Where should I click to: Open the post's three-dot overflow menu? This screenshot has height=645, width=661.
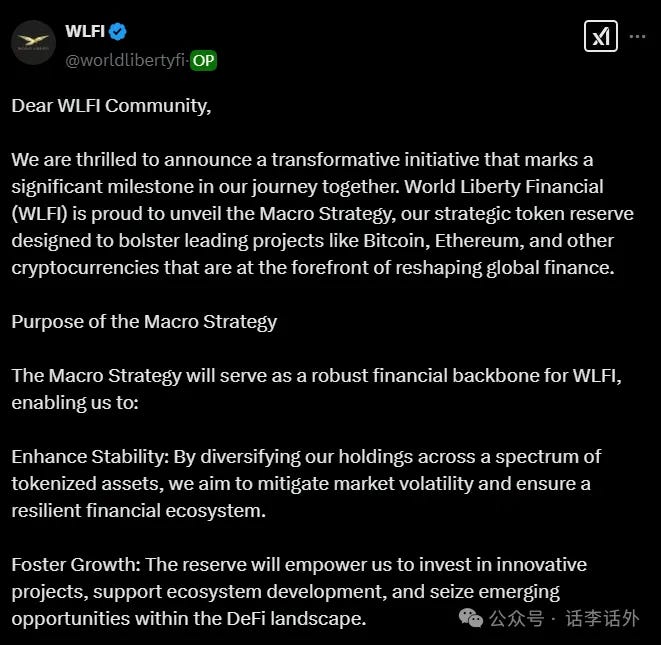pos(637,37)
